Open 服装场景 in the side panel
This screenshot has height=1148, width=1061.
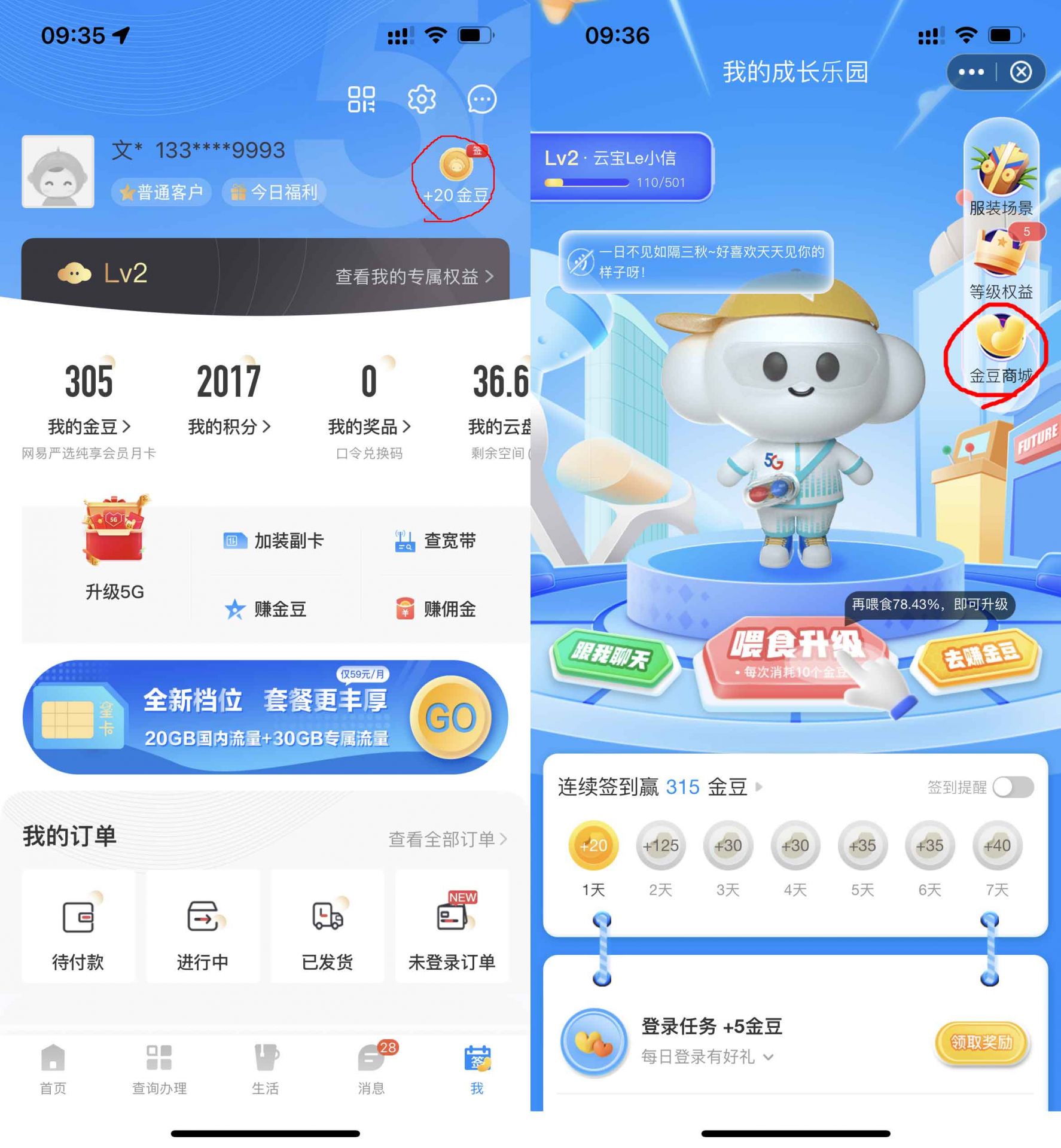pyautogui.click(x=1001, y=179)
